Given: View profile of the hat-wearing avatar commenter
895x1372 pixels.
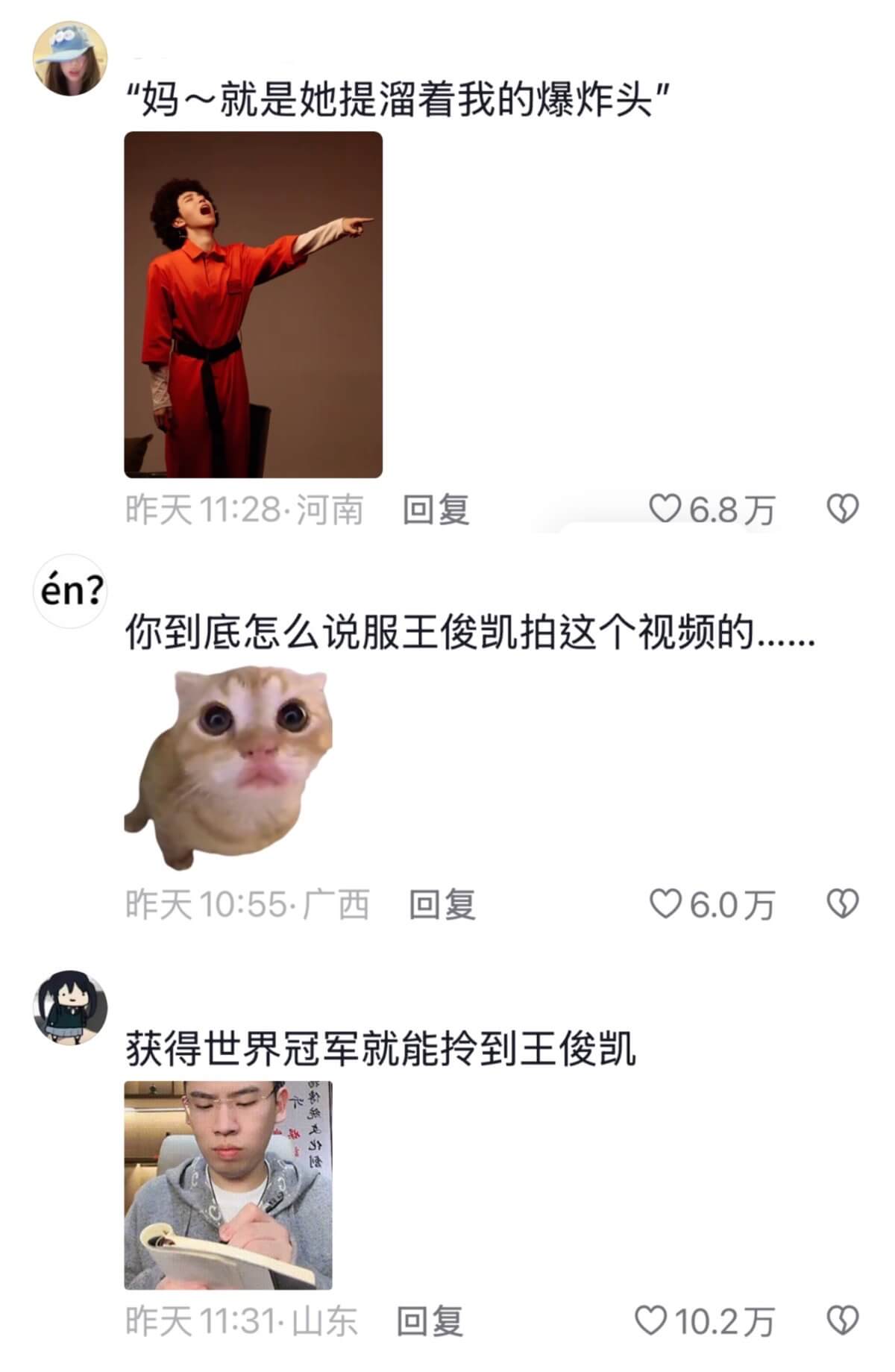Looking at the screenshot, I should coord(71,59).
